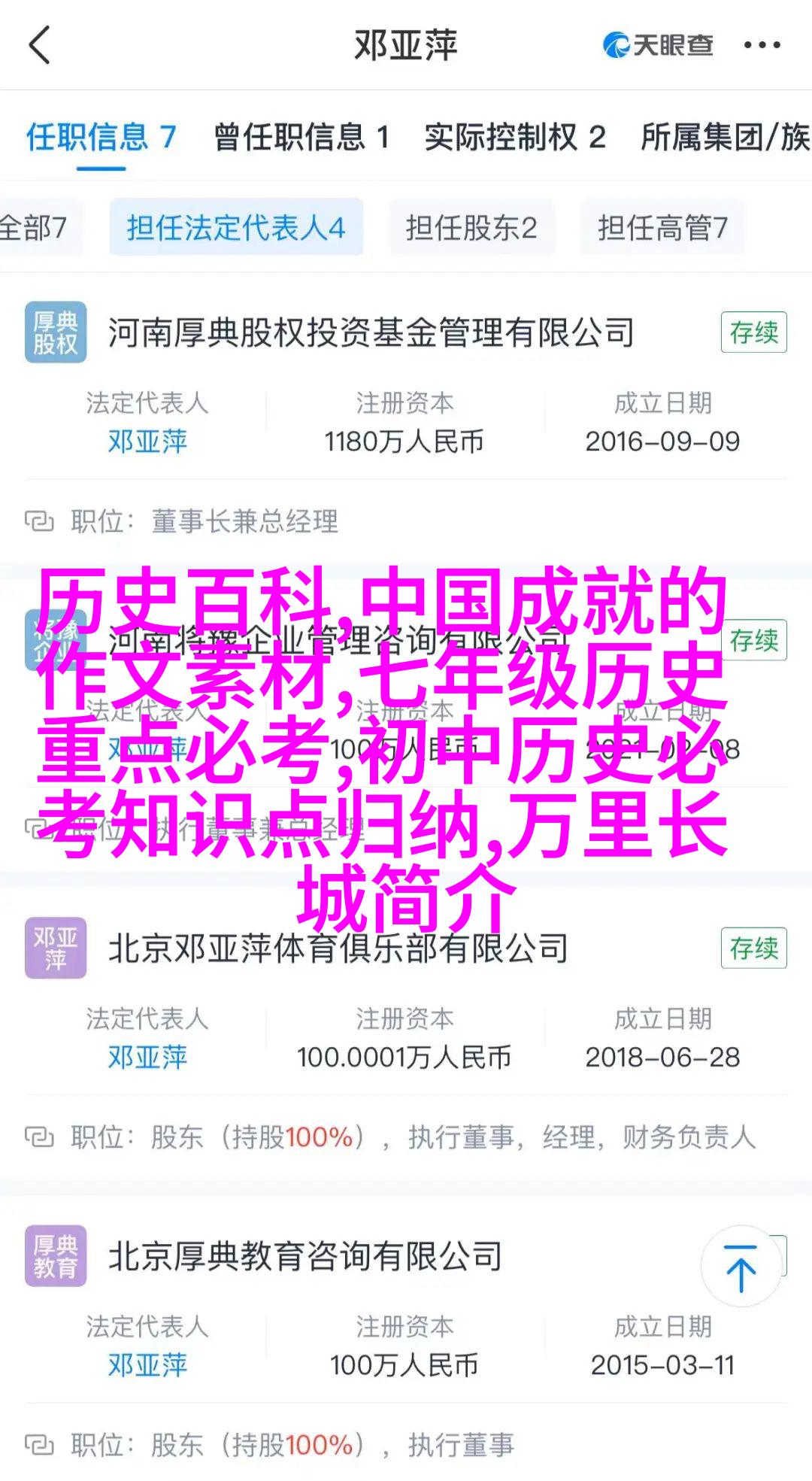Tap 邓亚萍 link under 北京邓亚萍体育俱乐部
The image size is (812, 1481).
pos(147,1058)
